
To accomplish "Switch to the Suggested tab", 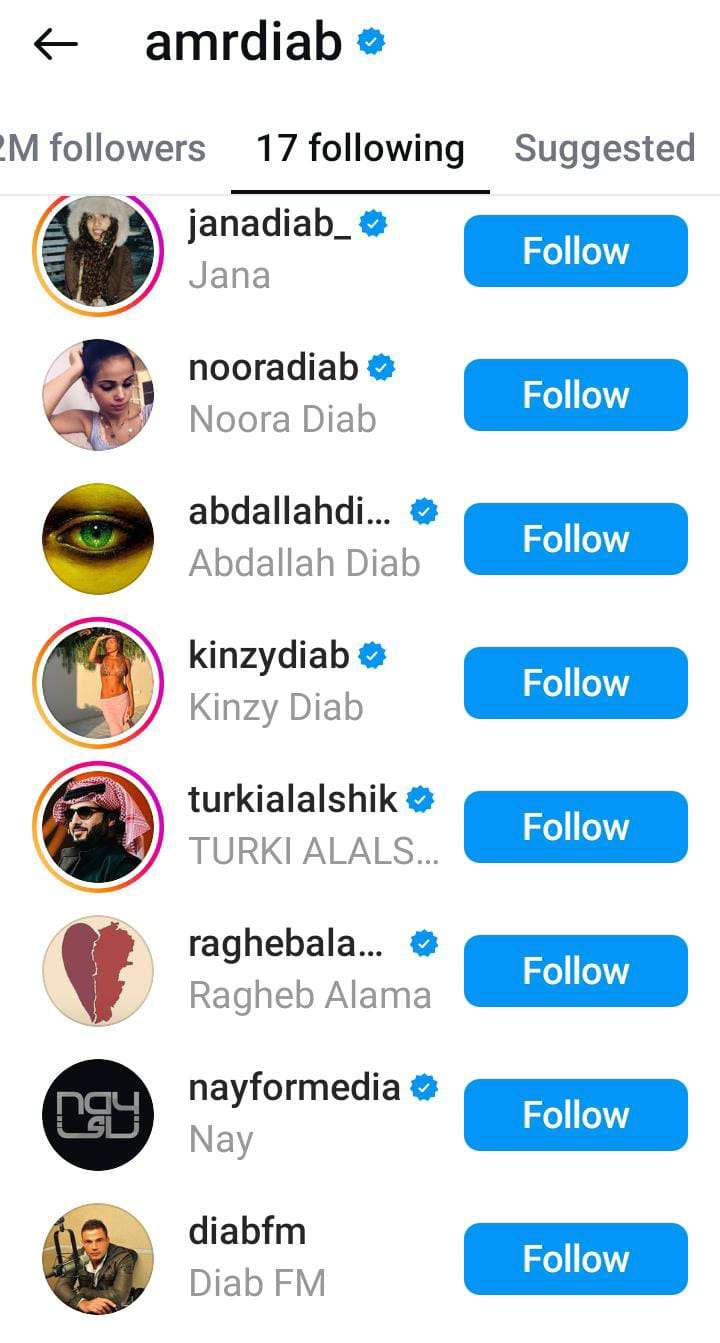I will pos(604,149).
